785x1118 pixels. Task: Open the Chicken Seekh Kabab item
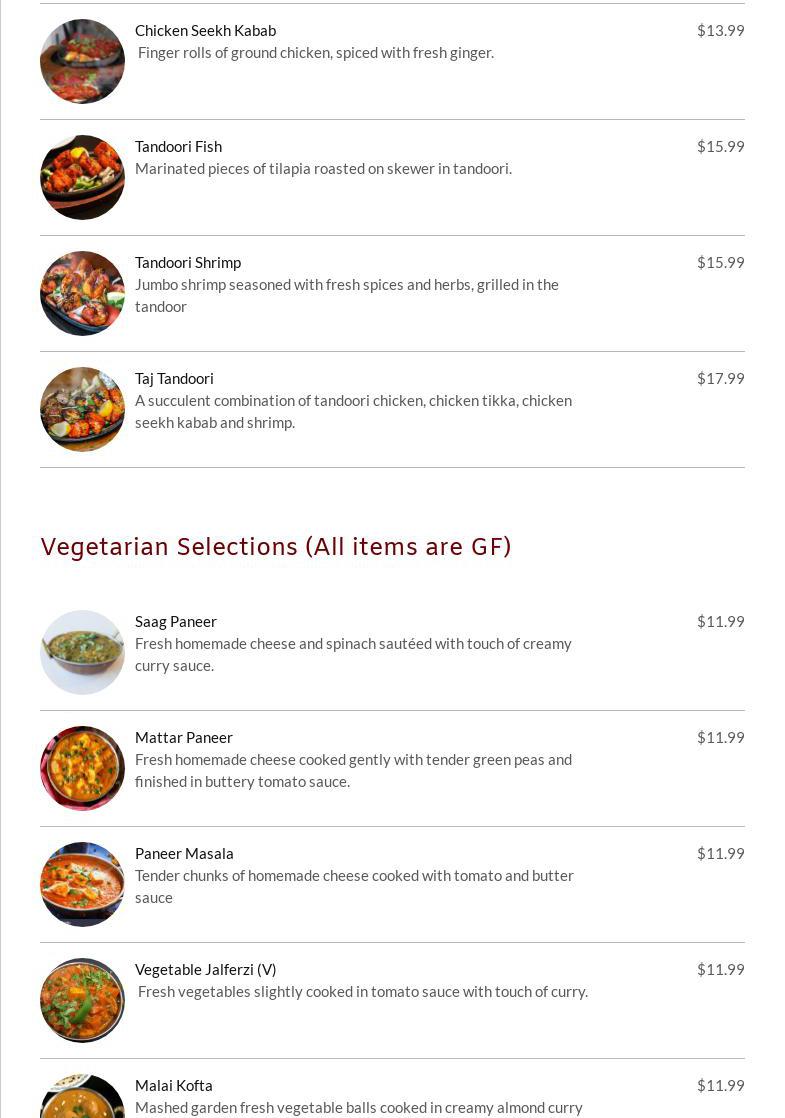205,31
